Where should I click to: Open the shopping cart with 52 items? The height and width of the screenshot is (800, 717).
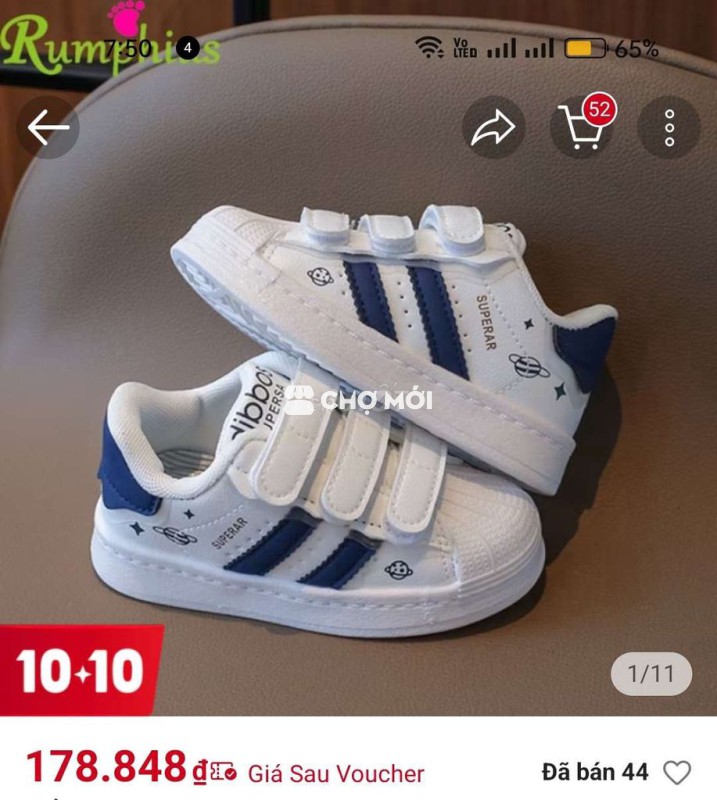(x=583, y=127)
